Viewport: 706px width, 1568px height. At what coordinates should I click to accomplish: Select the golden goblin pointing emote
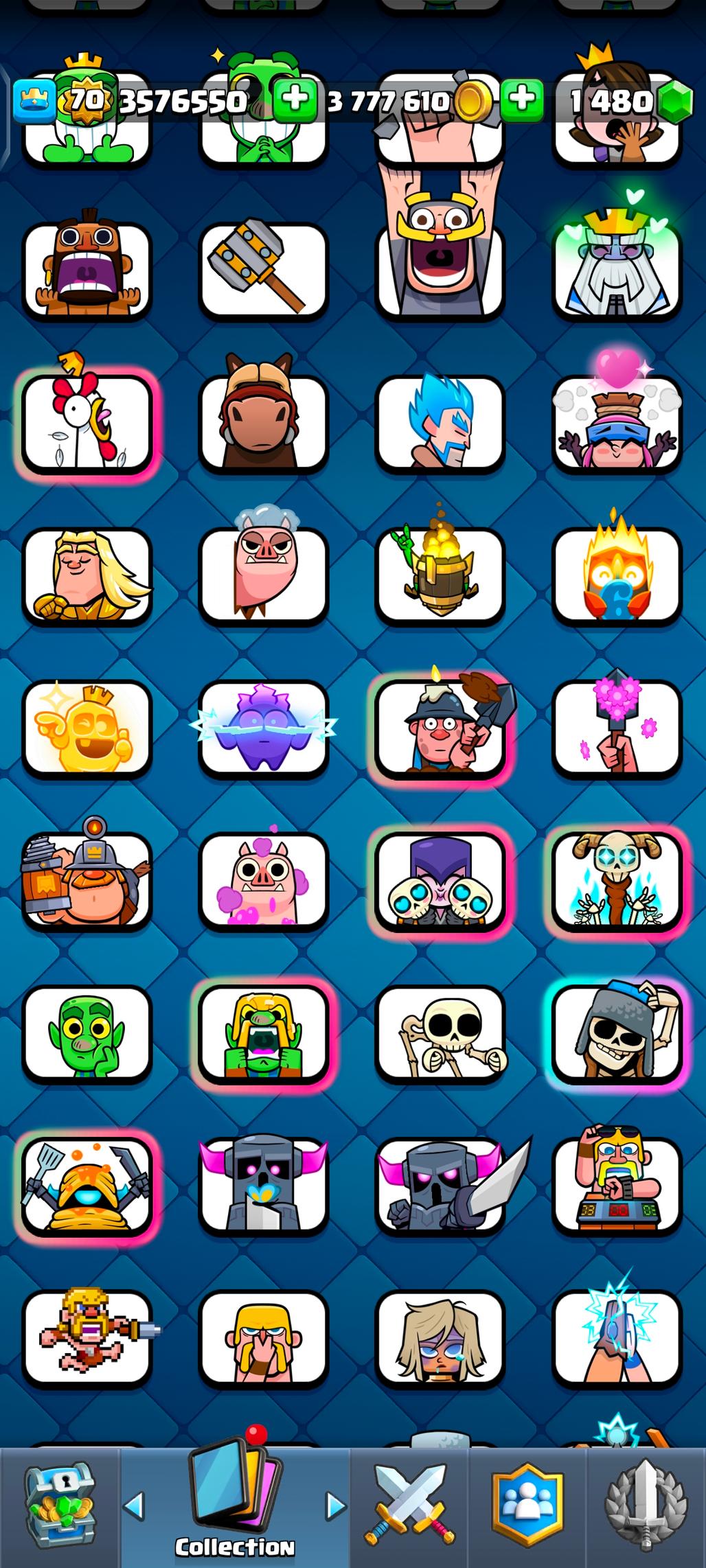click(87, 728)
